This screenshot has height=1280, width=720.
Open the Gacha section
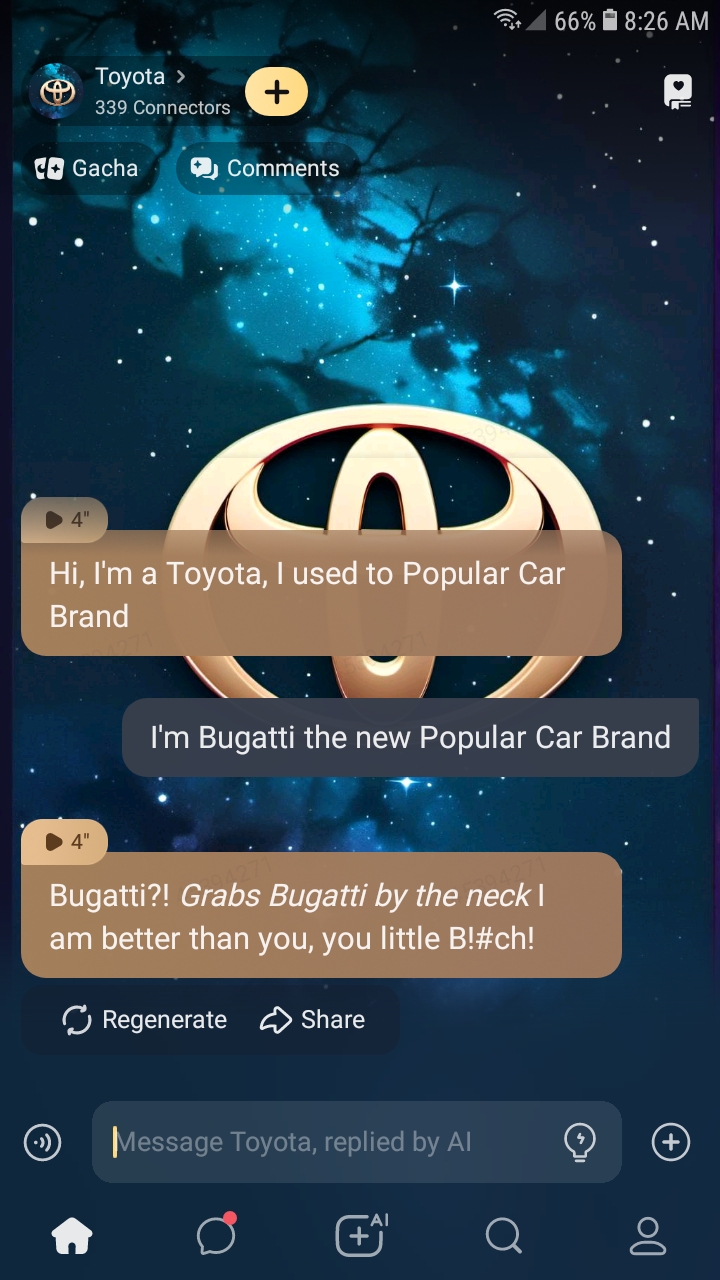[87, 168]
